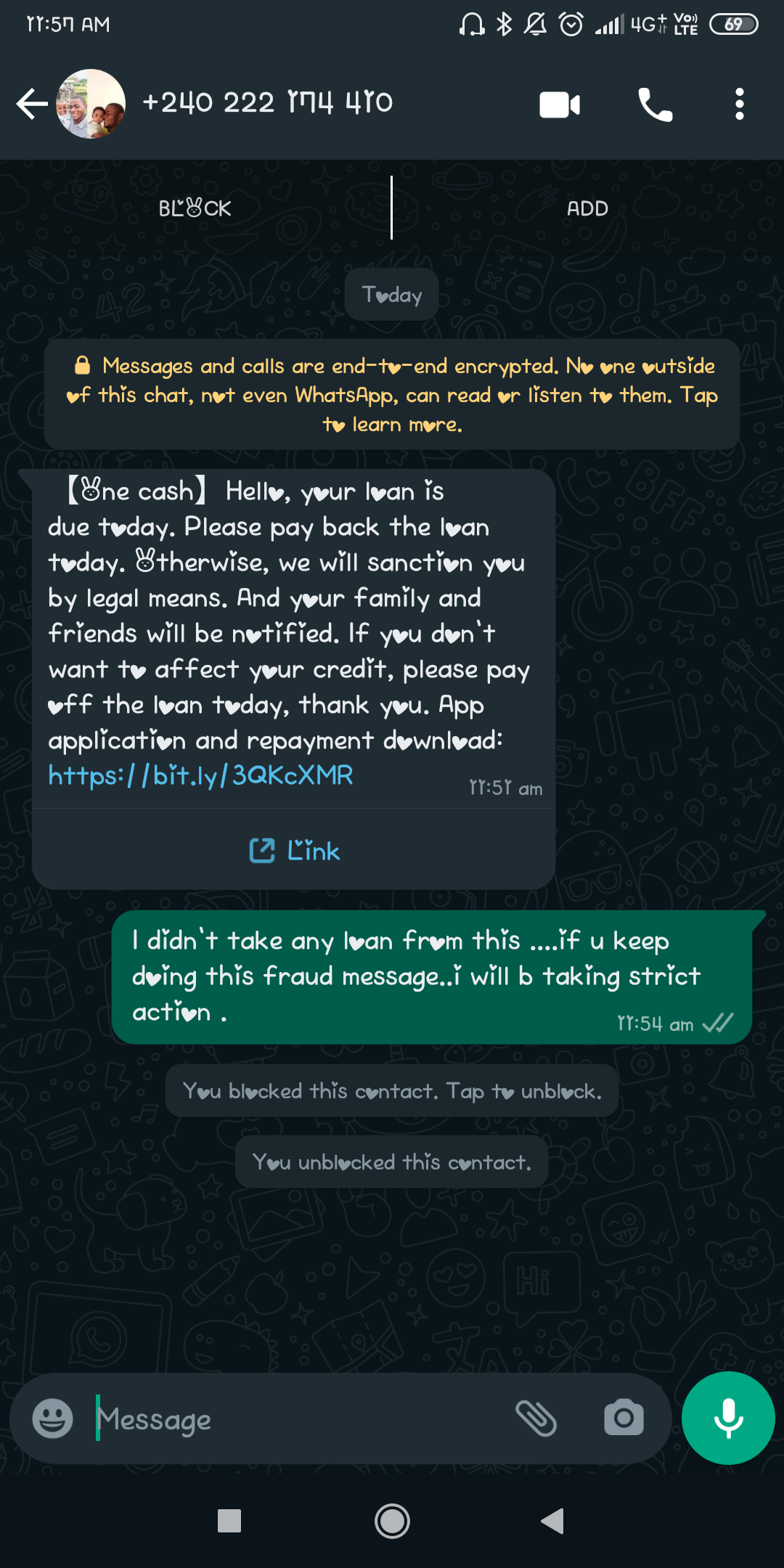
Task: Tap the encryption info banner
Action: tap(392, 394)
